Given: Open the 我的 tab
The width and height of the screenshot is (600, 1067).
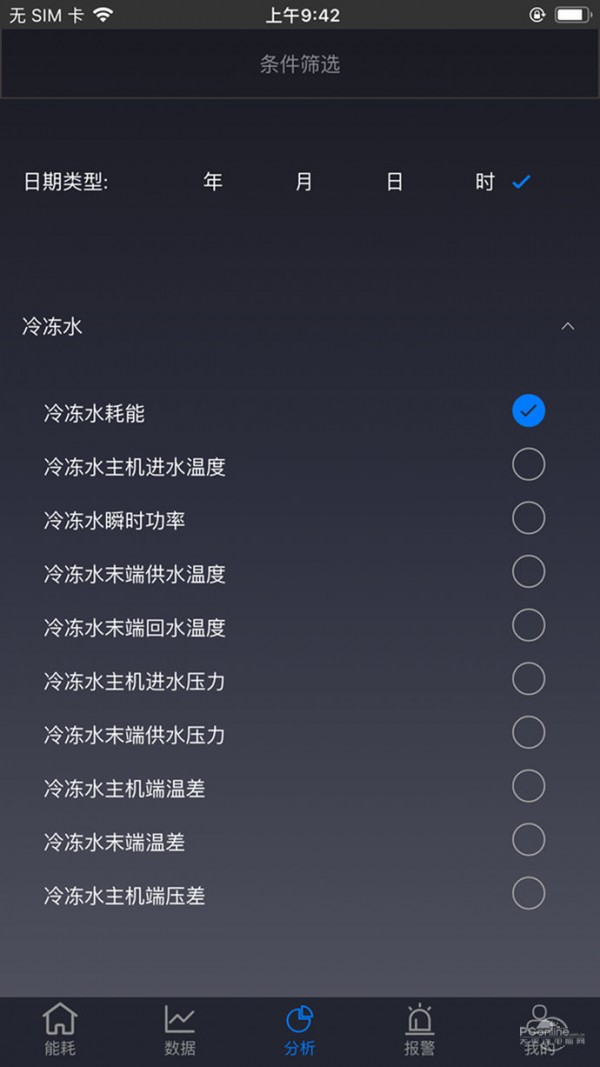Looking at the screenshot, I should pos(539,1030).
